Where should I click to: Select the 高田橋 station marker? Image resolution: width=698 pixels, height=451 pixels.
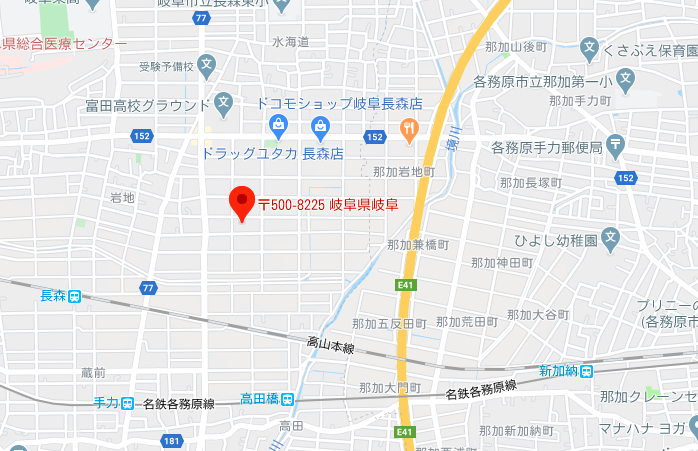click(x=287, y=399)
